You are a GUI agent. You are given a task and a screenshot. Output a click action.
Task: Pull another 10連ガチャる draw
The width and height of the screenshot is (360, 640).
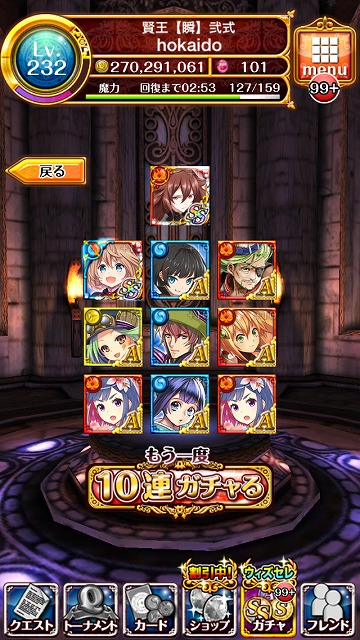click(x=180, y=487)
